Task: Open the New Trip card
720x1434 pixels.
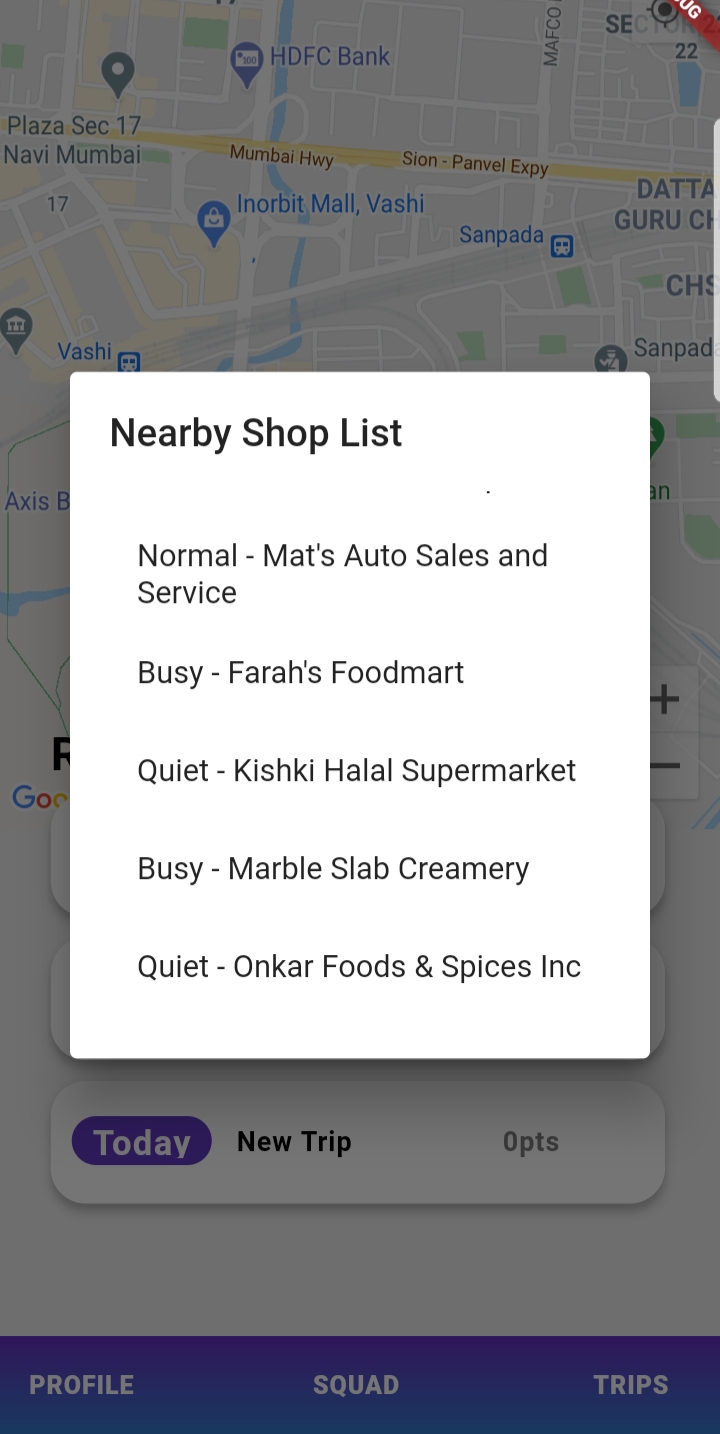Action: 357,1142
